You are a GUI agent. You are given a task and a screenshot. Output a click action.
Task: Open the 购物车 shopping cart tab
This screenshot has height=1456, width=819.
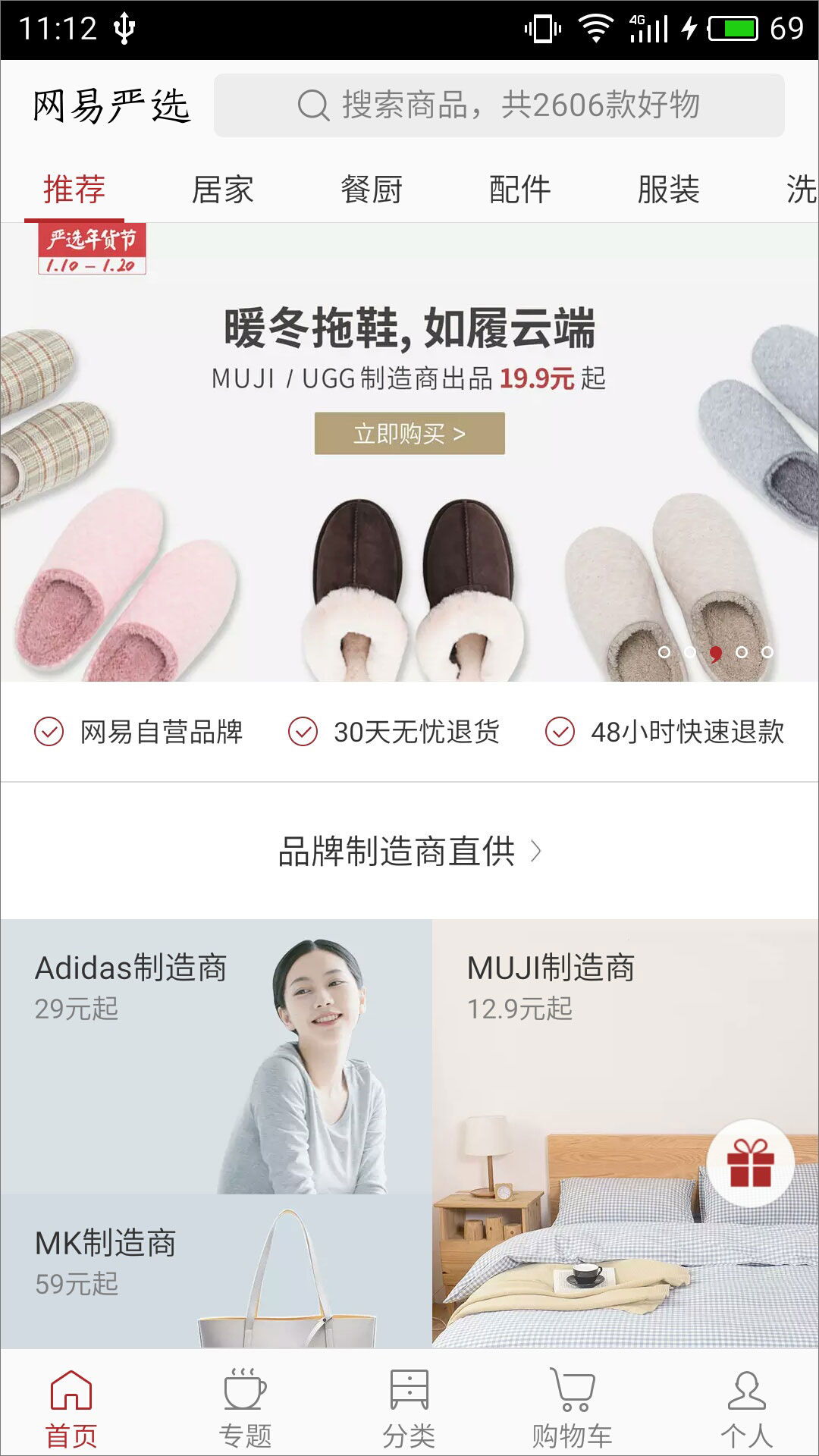tap(572, 1409)
